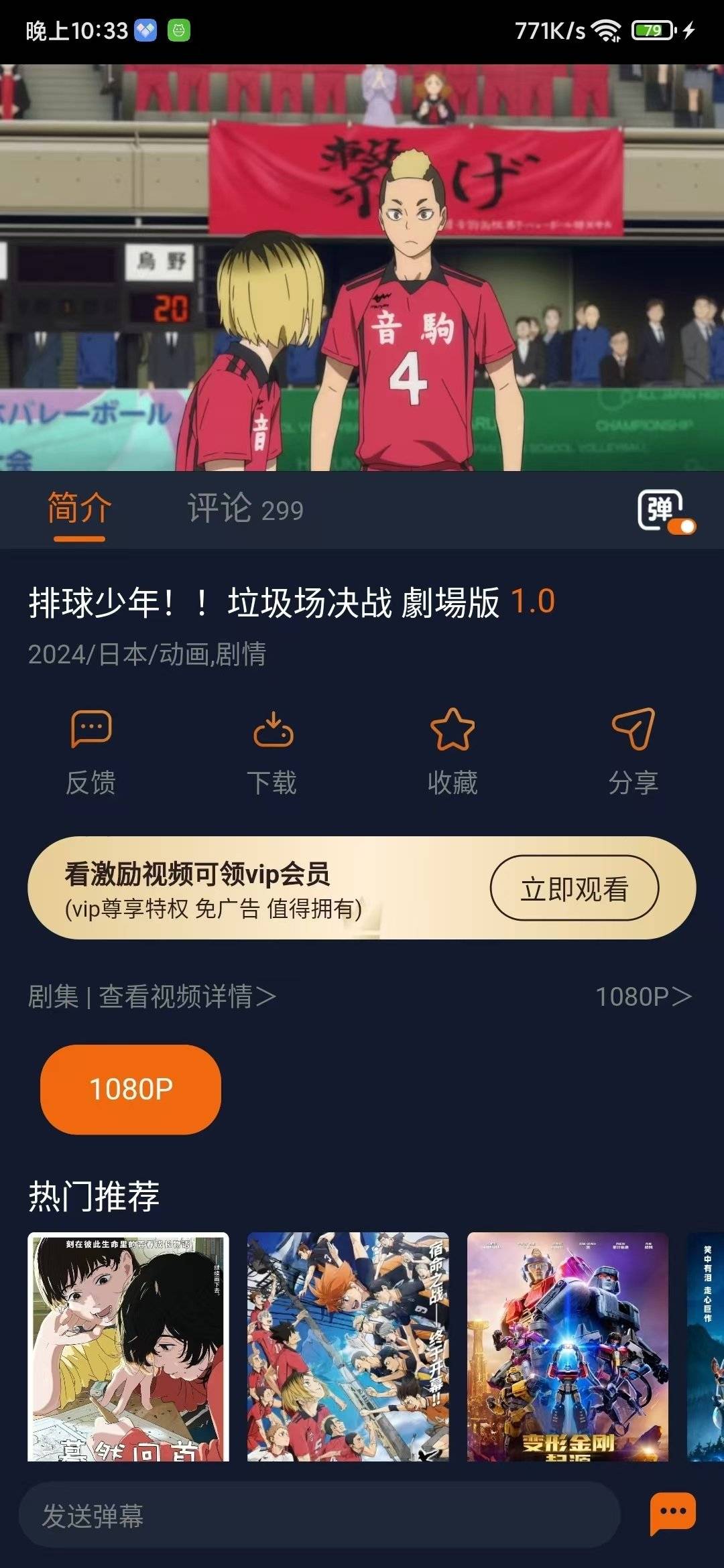Image resolution: width=724 pixels, height=1568 pixels.
Task: Share this video via 分享
Action: pyautogui.click(x=633, y=752)
